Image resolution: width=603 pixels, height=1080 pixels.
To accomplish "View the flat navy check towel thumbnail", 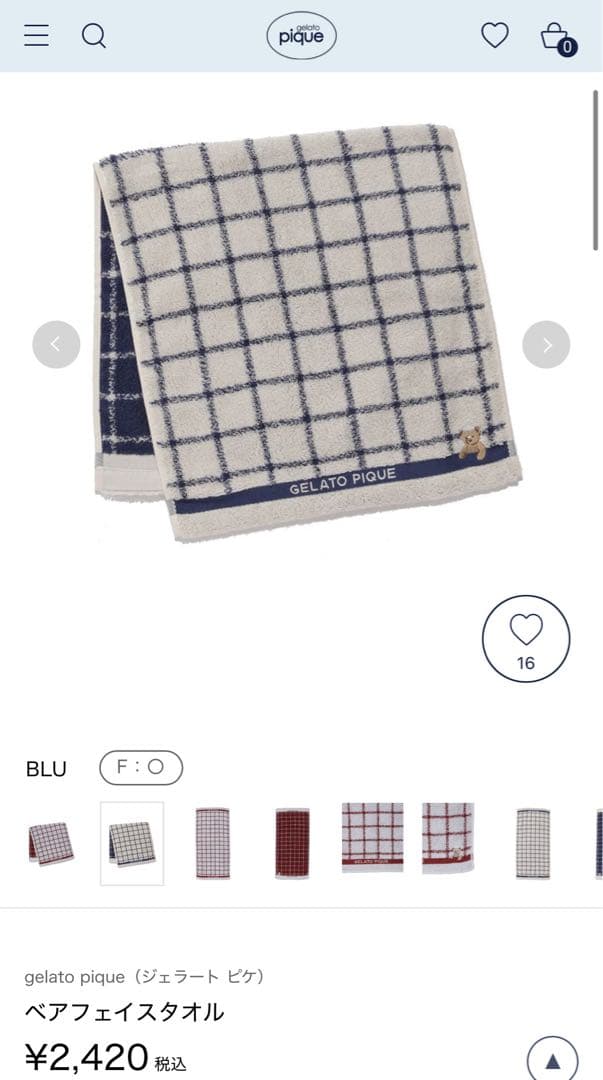I will click(x=532, y=843).
